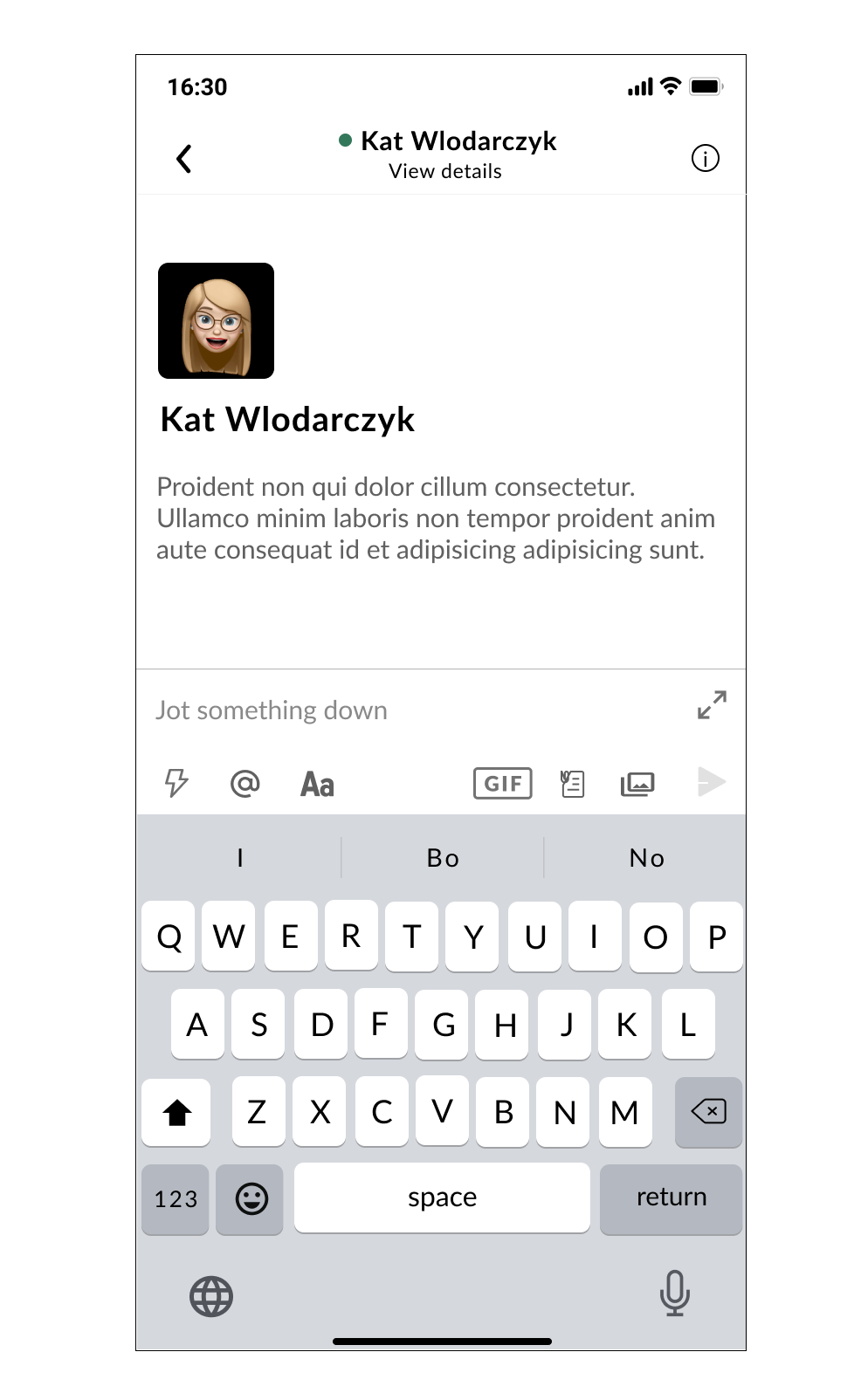This screenshot has width=861, height=1400.
Task: Hit the return key on the keyboard
Action: (x=671, y=1198)
